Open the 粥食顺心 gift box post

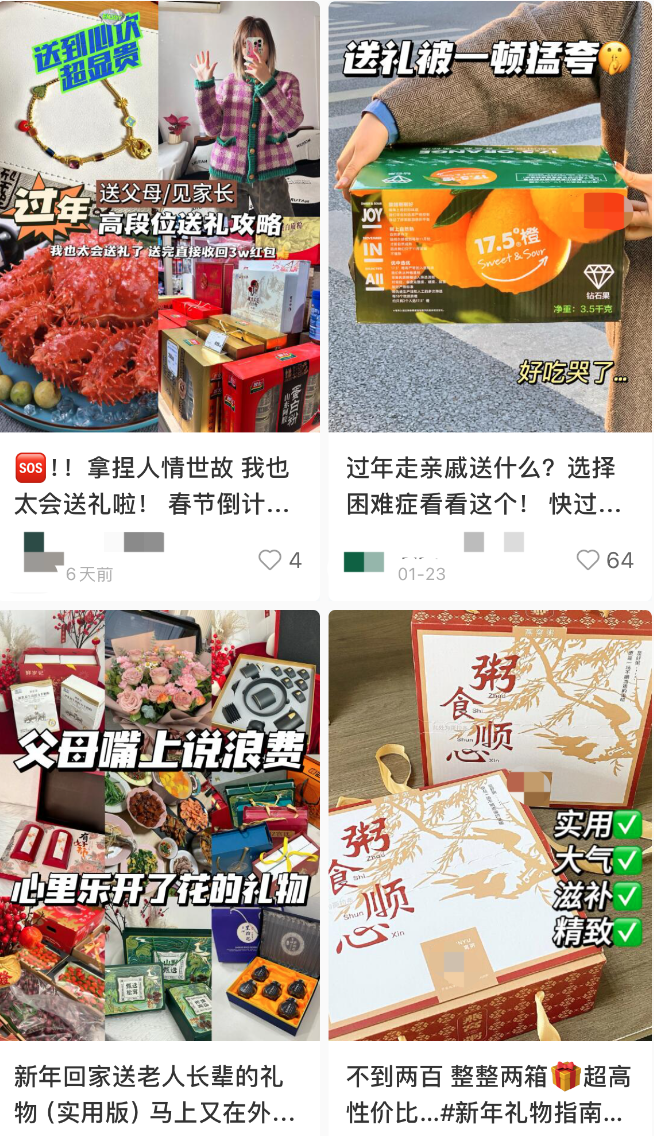490,826
